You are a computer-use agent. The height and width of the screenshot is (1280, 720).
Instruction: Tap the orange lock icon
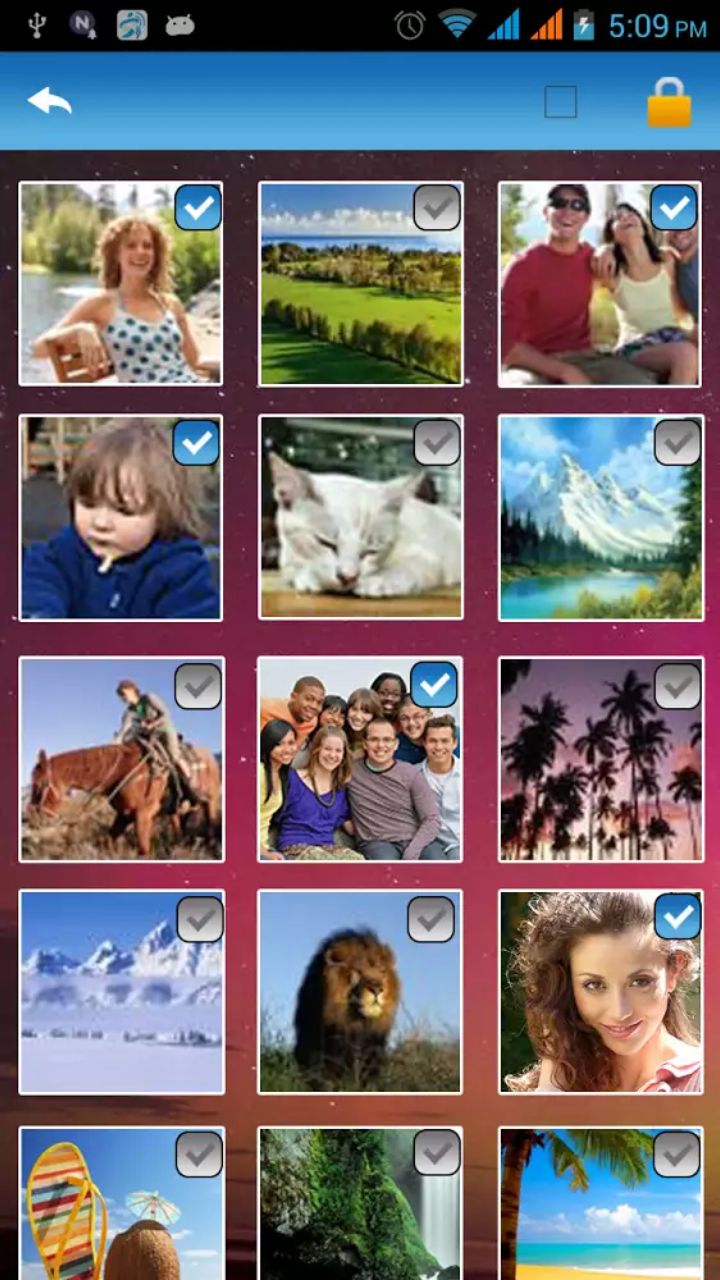click(x=669, y=102)
